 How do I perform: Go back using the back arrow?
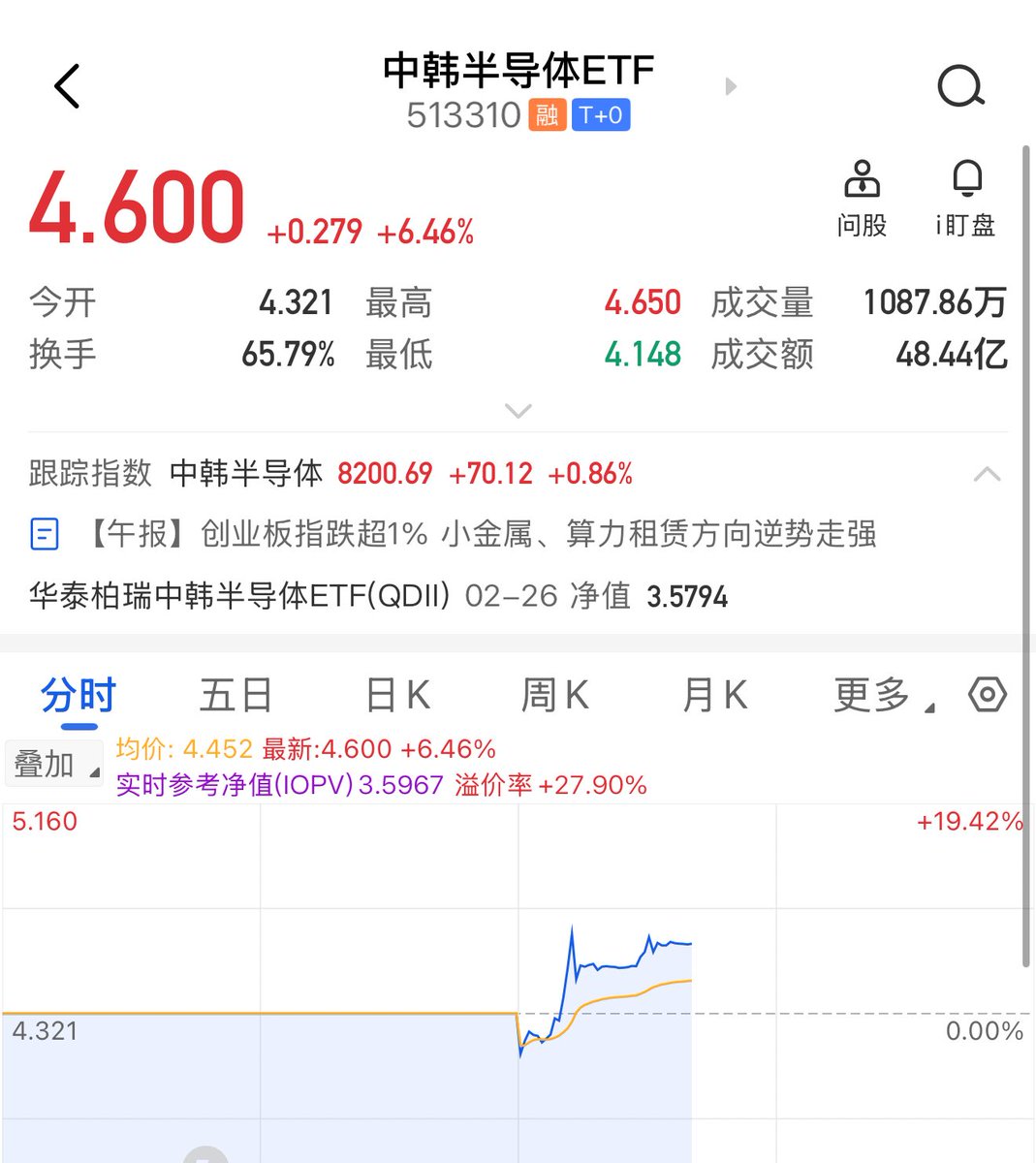[67, 87]
